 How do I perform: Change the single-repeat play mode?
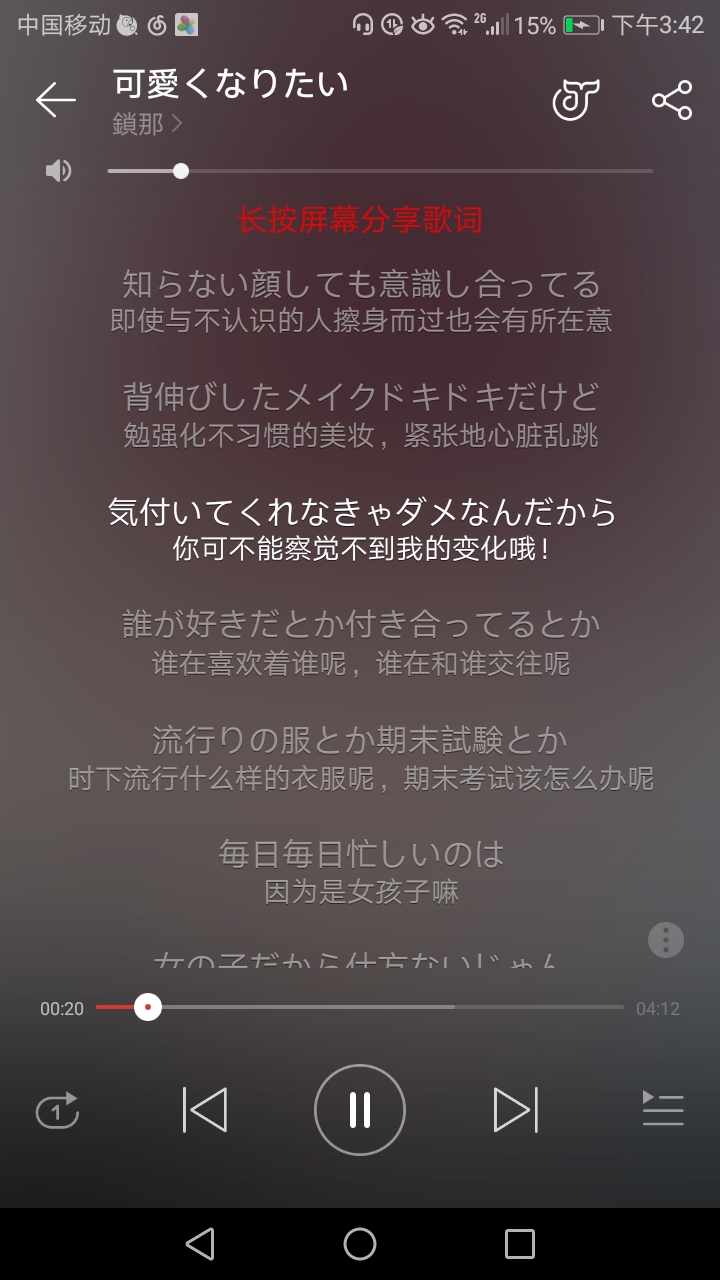(57, 1110)
